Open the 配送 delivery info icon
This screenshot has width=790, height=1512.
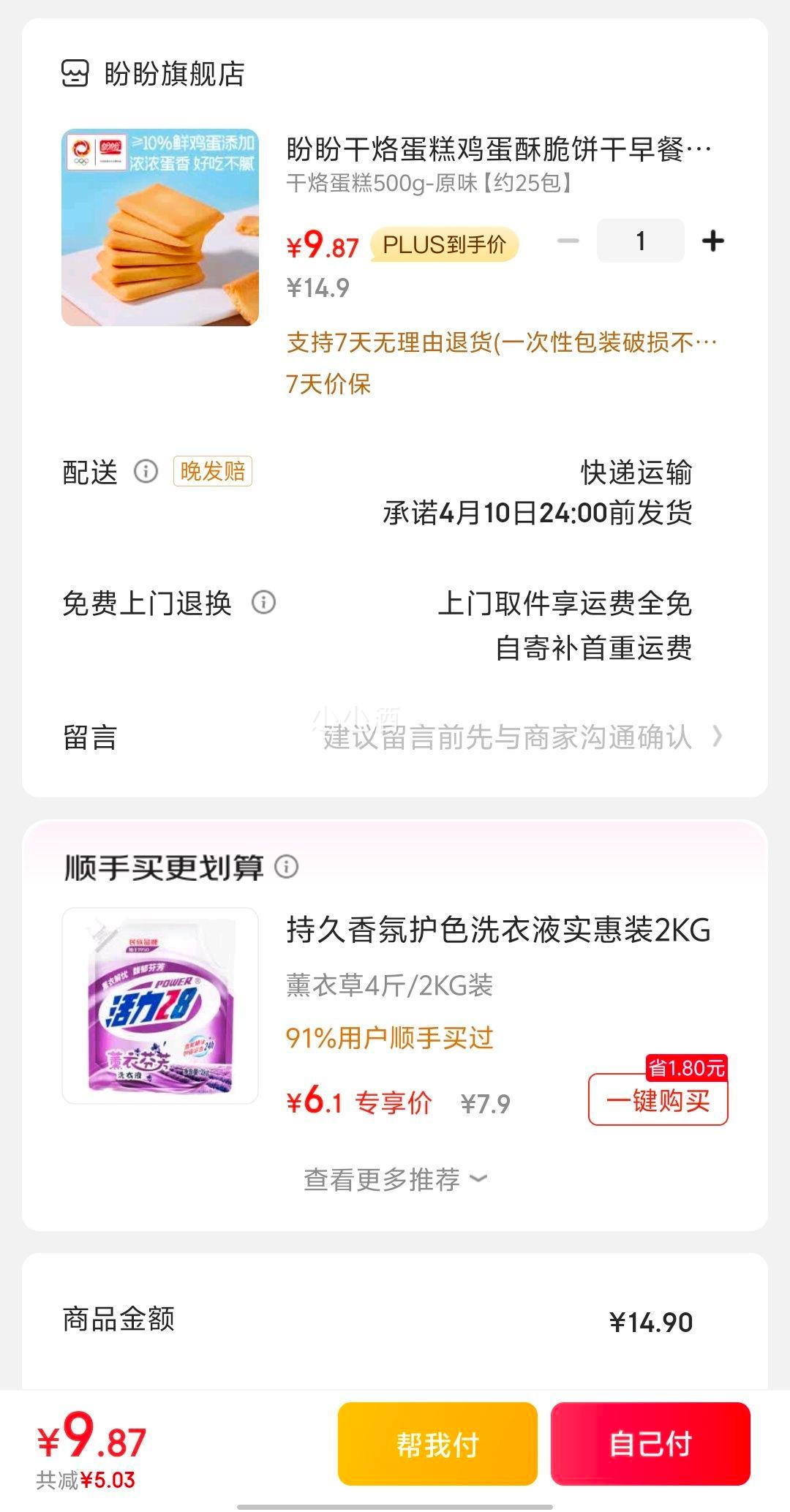tap(145, 473)
